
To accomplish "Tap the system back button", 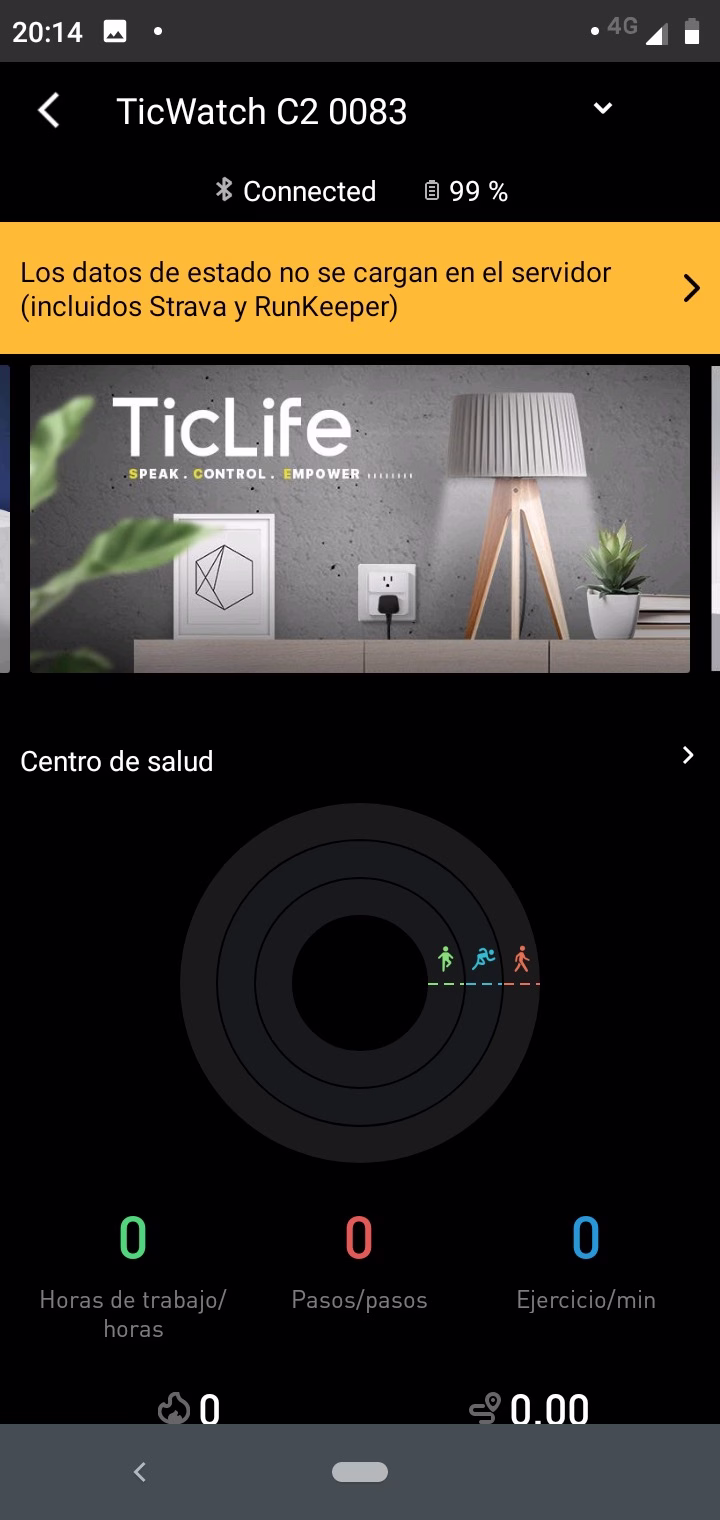I will (140, 1471).
